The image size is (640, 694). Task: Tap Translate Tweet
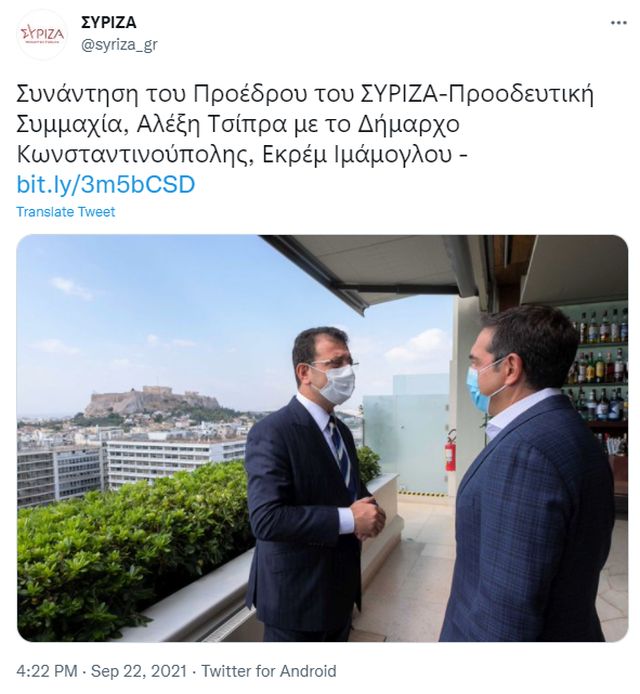pos(66,212)
